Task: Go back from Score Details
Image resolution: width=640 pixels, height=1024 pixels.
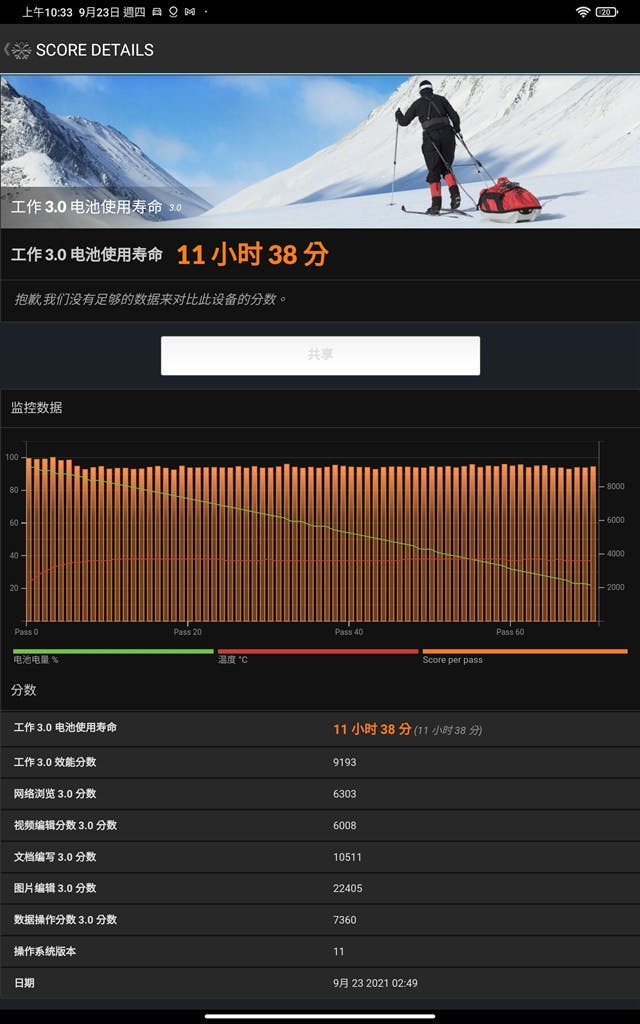Action: coord(17,50)
